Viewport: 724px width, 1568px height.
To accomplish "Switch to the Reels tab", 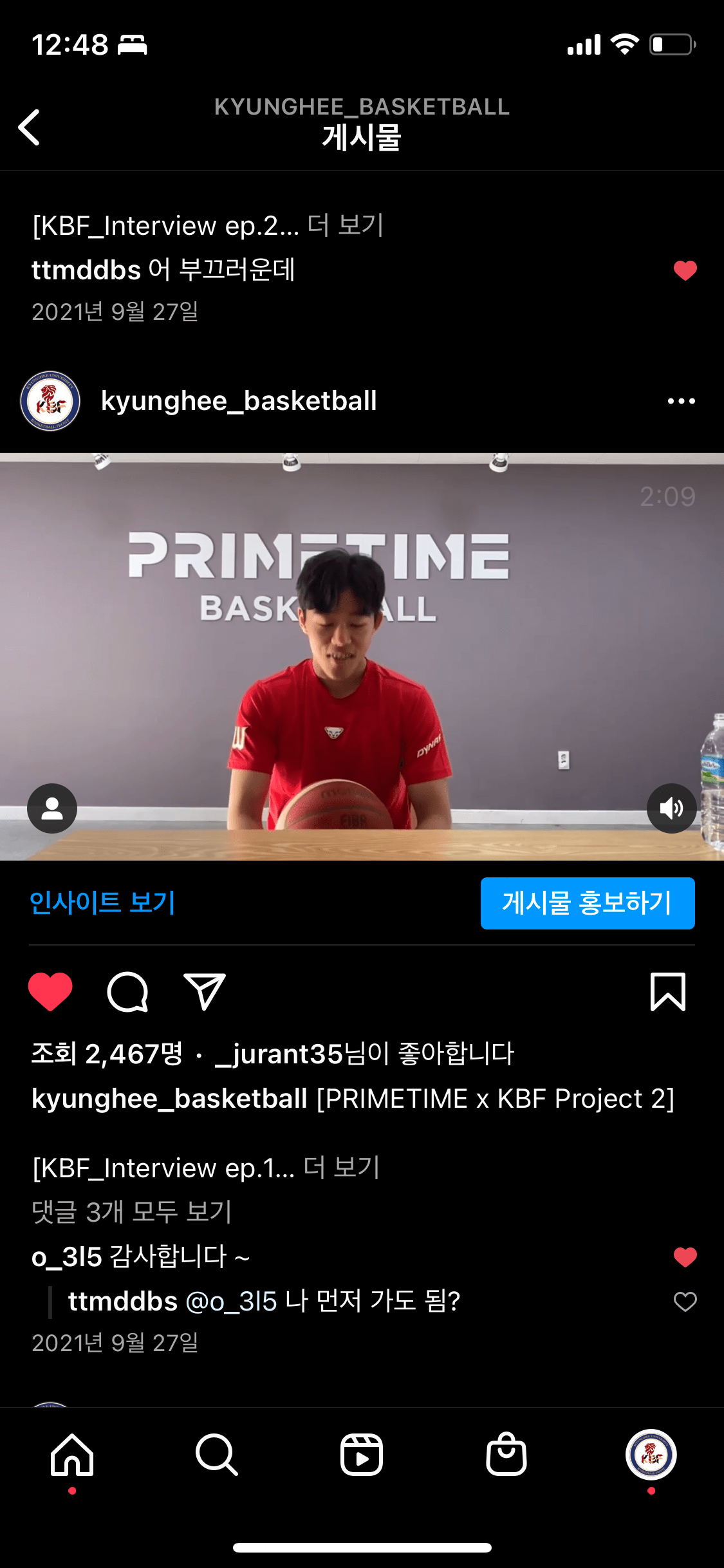I will [362, 1455].
